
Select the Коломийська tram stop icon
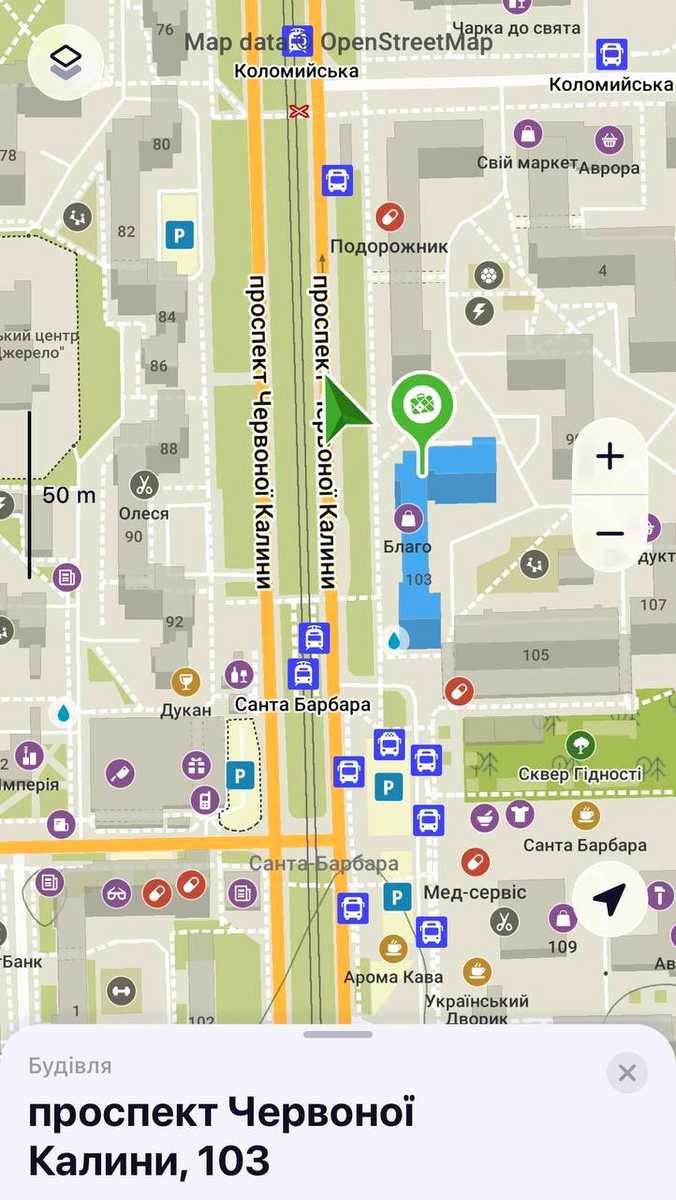coord(298,41)
